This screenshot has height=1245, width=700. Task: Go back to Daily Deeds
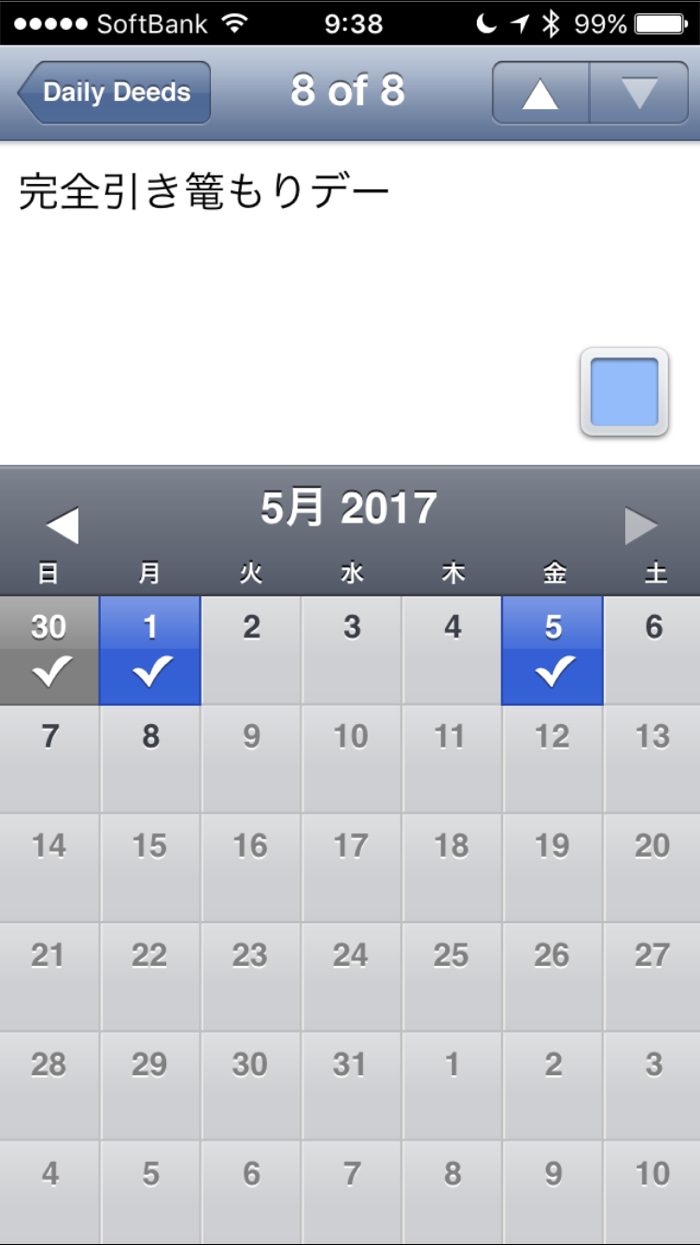114,93
